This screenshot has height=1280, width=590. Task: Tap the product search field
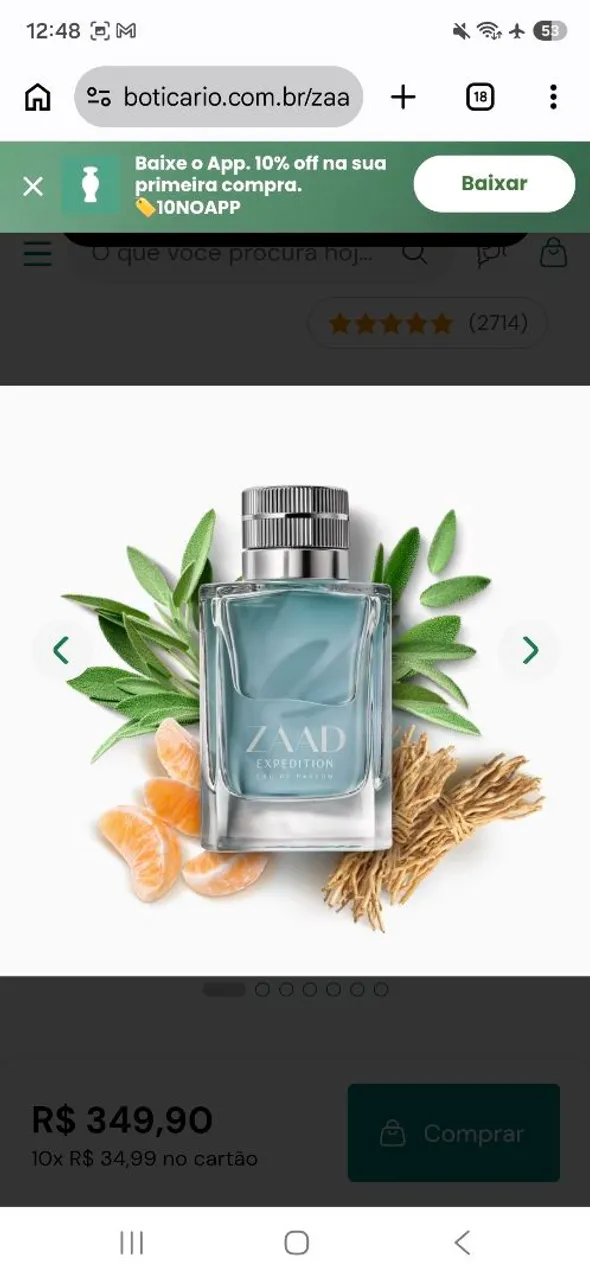[258, 253]
